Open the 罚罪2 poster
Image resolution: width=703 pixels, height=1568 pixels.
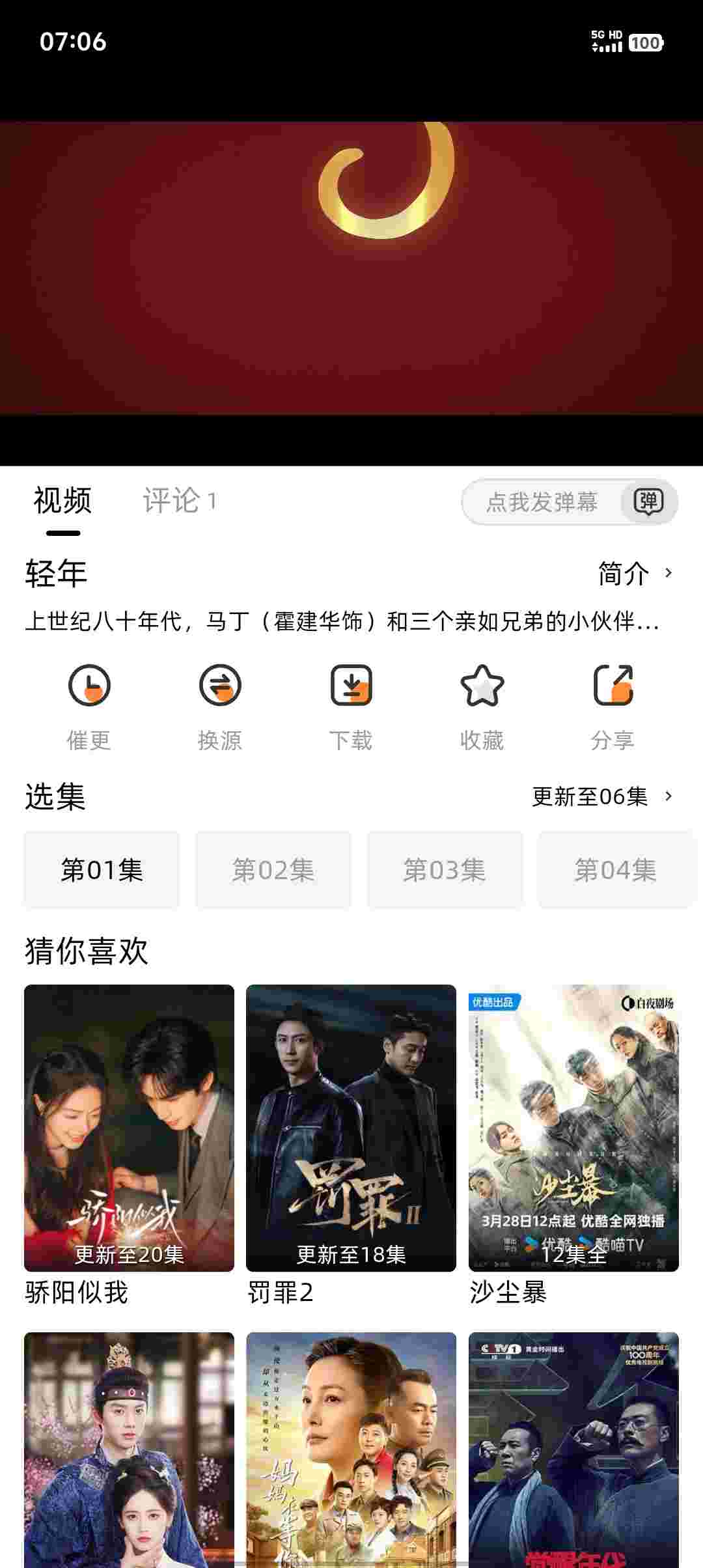pos(351,1128)
